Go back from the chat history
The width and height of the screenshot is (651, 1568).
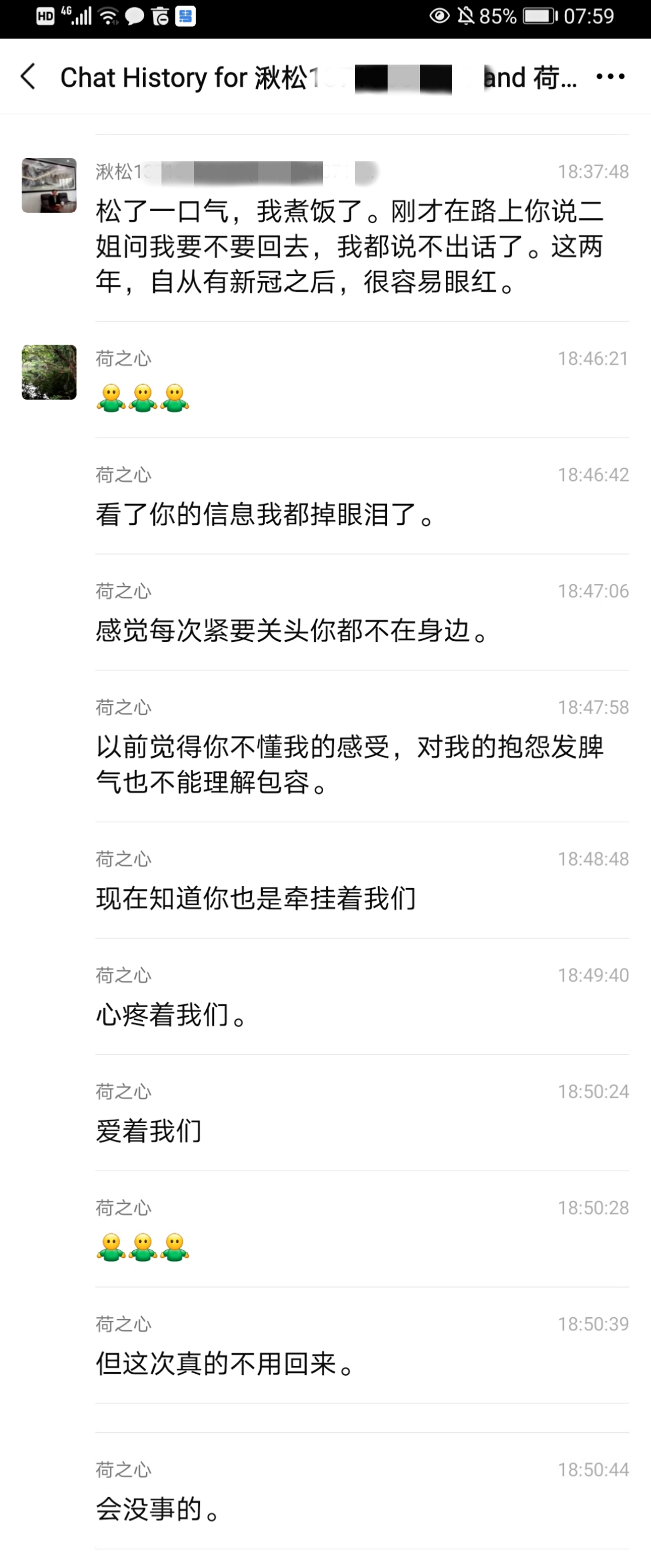coord(28,77)
